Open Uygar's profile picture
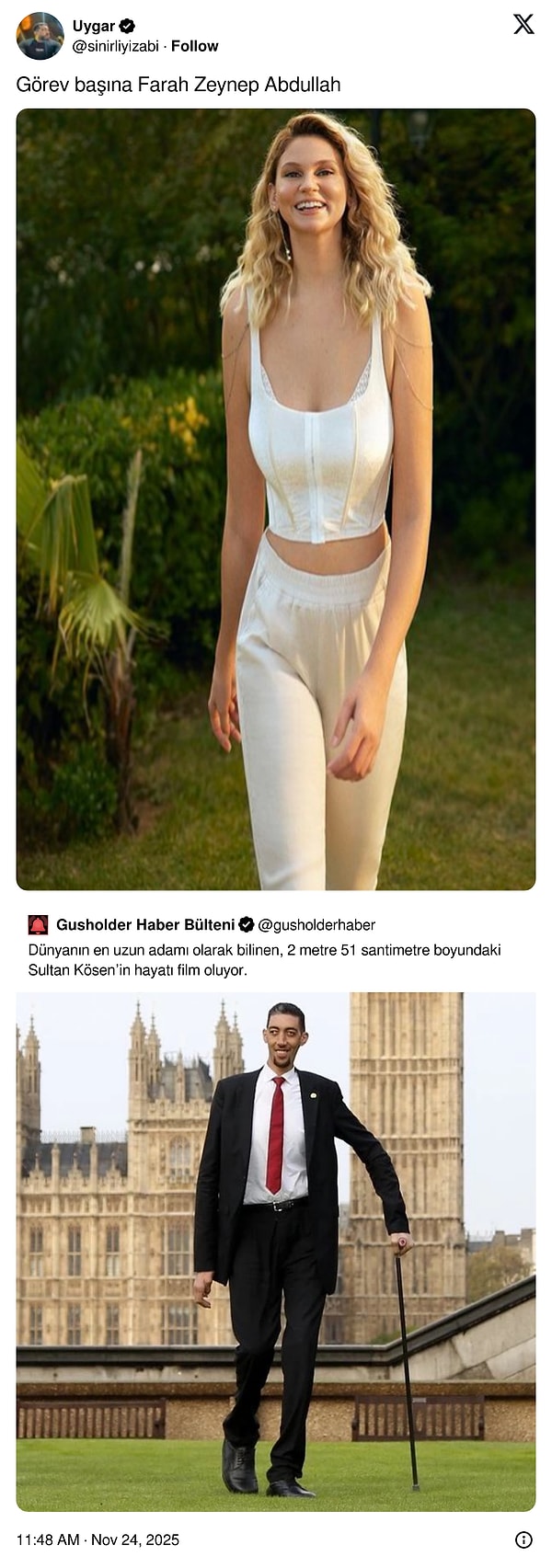This screenshot has height=1568, width=552. click(x=40, y=37)
